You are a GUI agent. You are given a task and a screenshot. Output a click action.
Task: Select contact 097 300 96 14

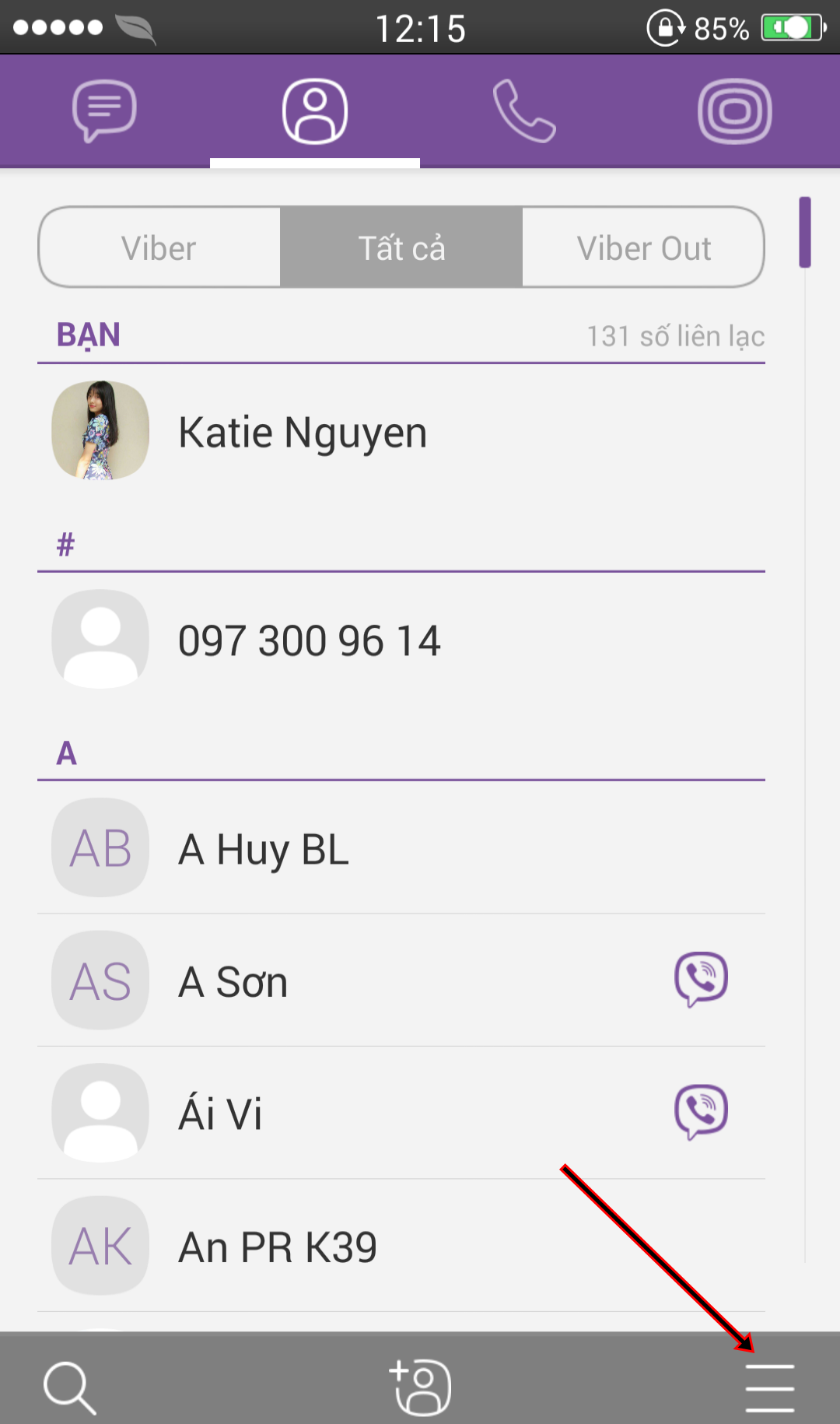[310, 640]
